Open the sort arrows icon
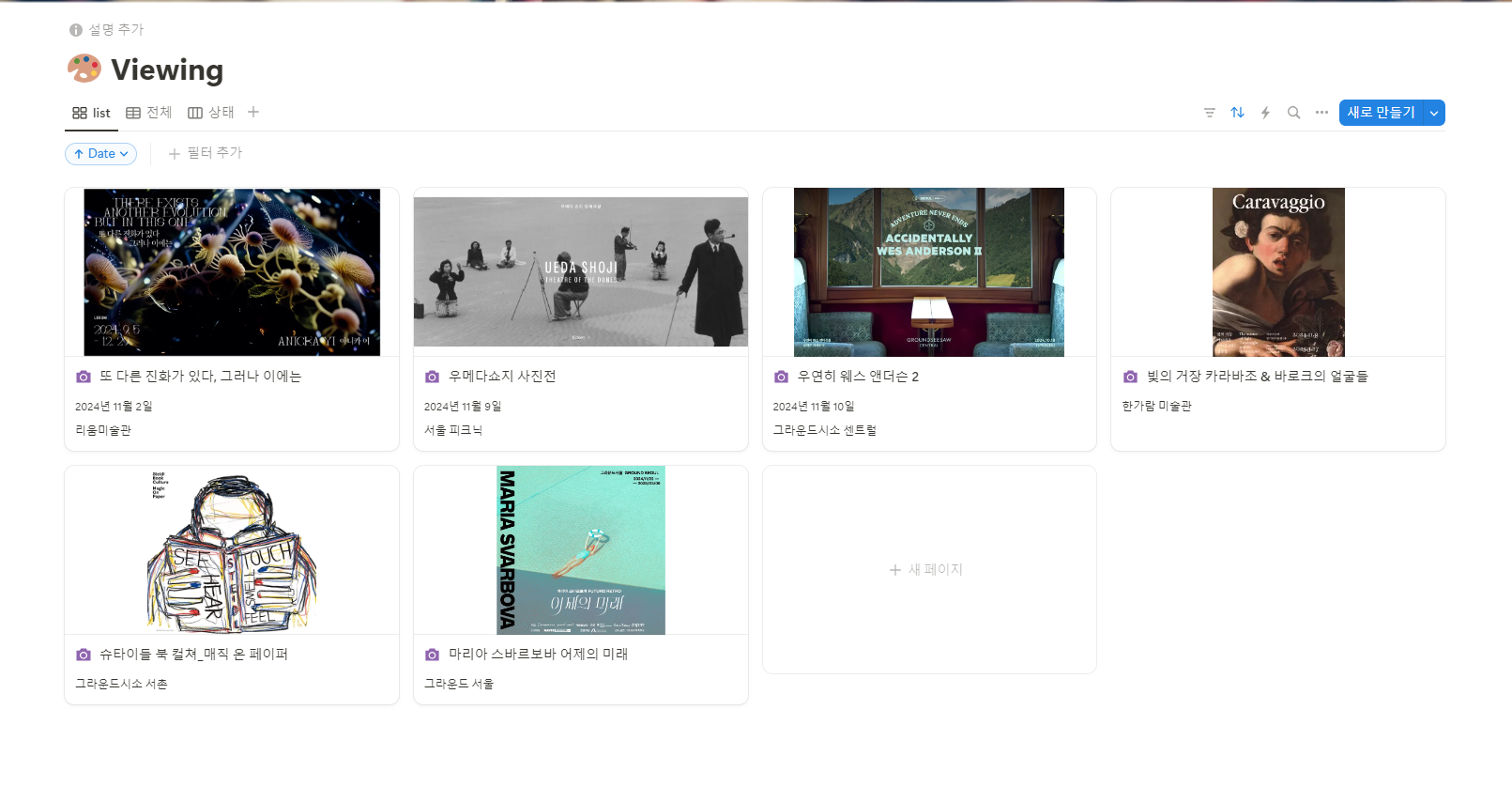 [x=1238, y=113]
